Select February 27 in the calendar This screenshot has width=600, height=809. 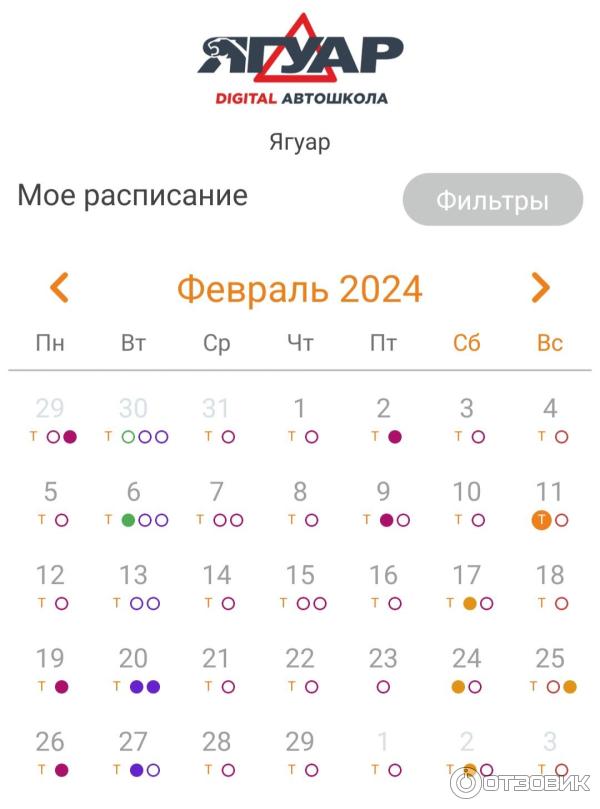133,743
